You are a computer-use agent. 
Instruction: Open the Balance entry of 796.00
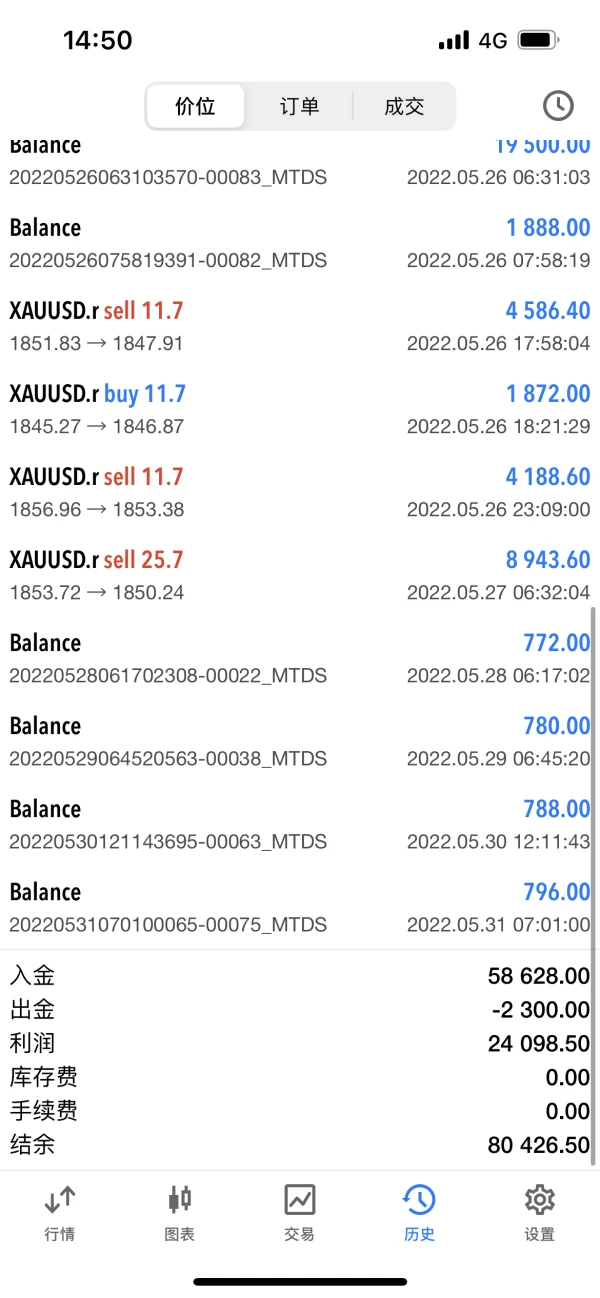300,906
